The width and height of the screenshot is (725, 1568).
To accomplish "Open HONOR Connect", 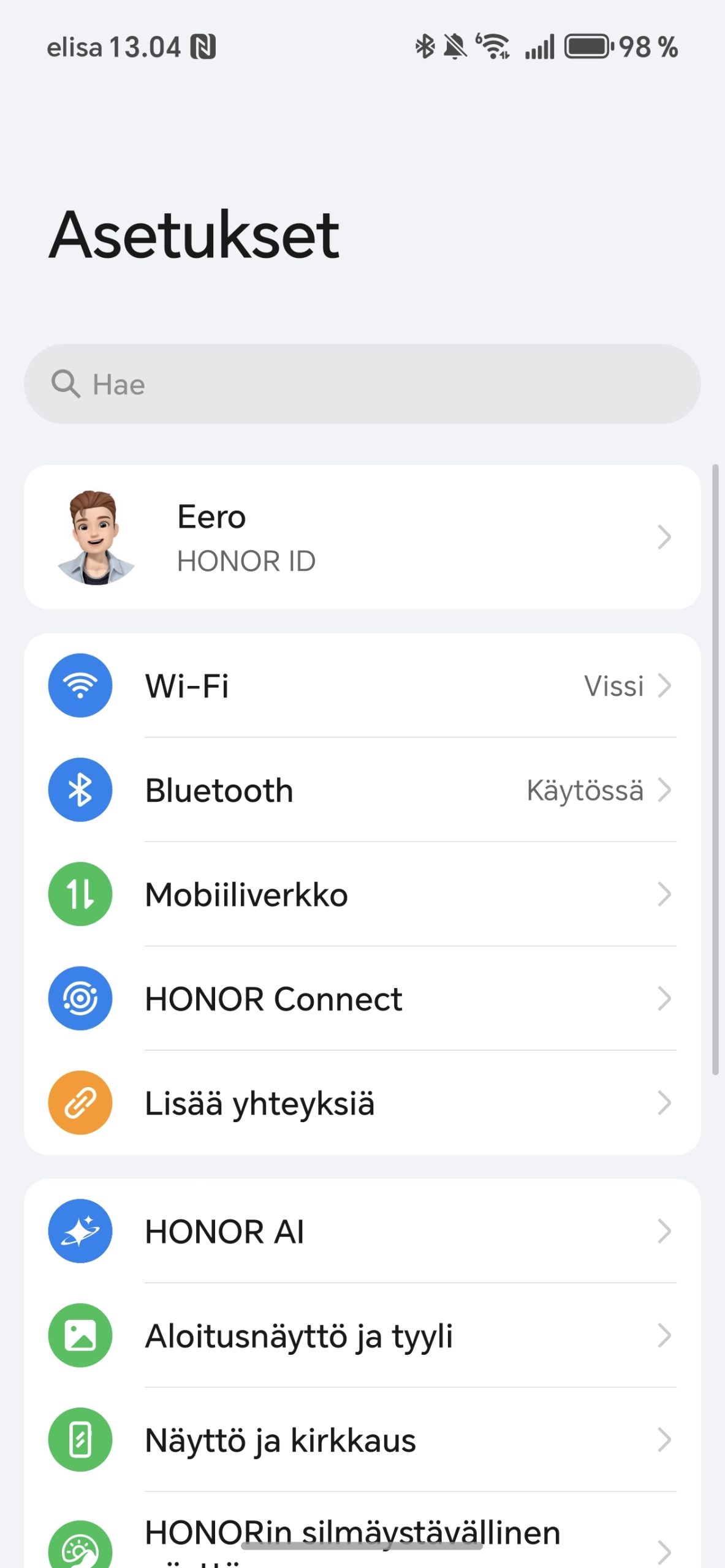I will 362,998.
